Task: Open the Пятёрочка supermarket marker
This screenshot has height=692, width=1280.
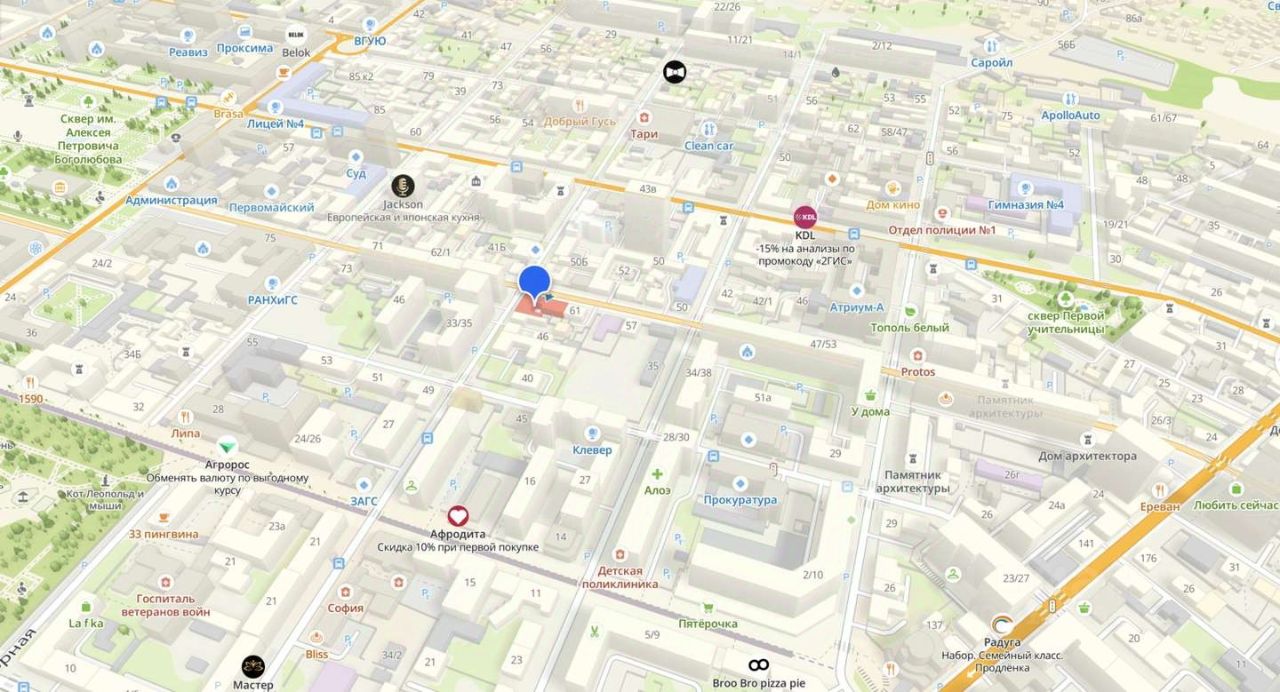Action: (708, 607)
